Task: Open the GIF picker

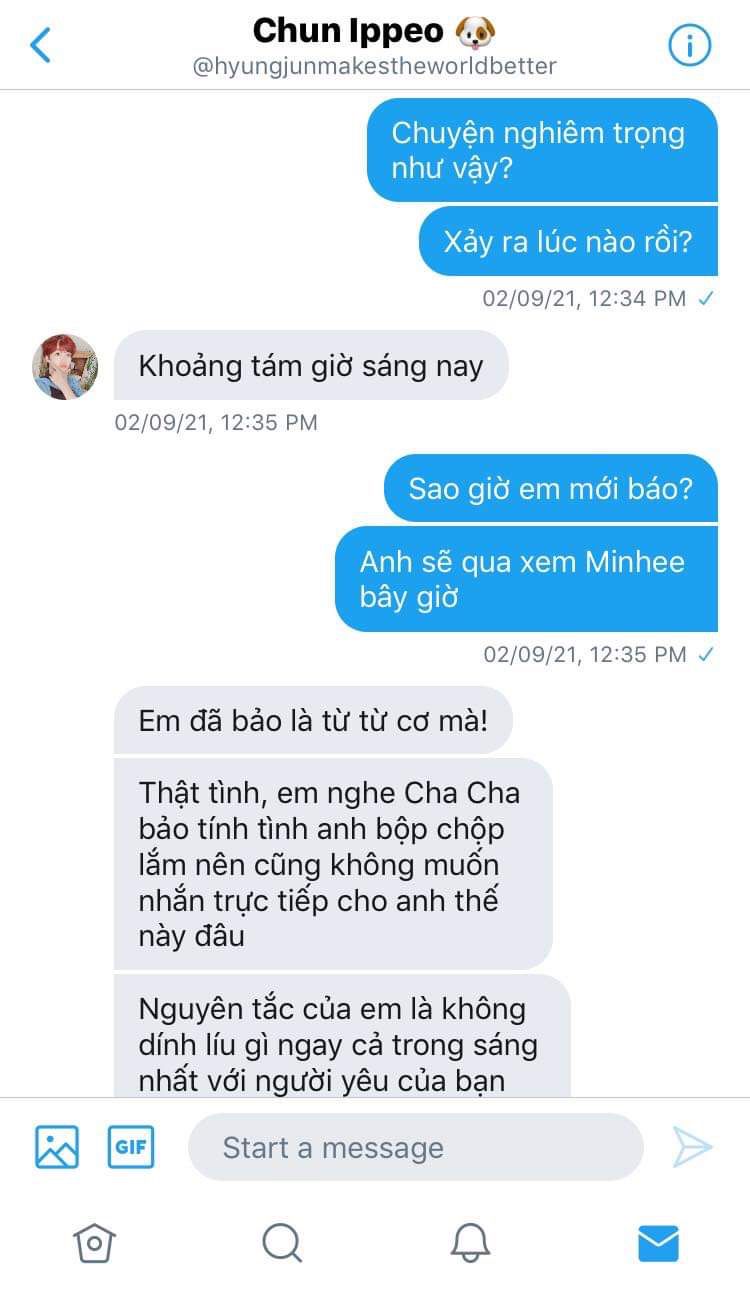Action: point(131,1147)
